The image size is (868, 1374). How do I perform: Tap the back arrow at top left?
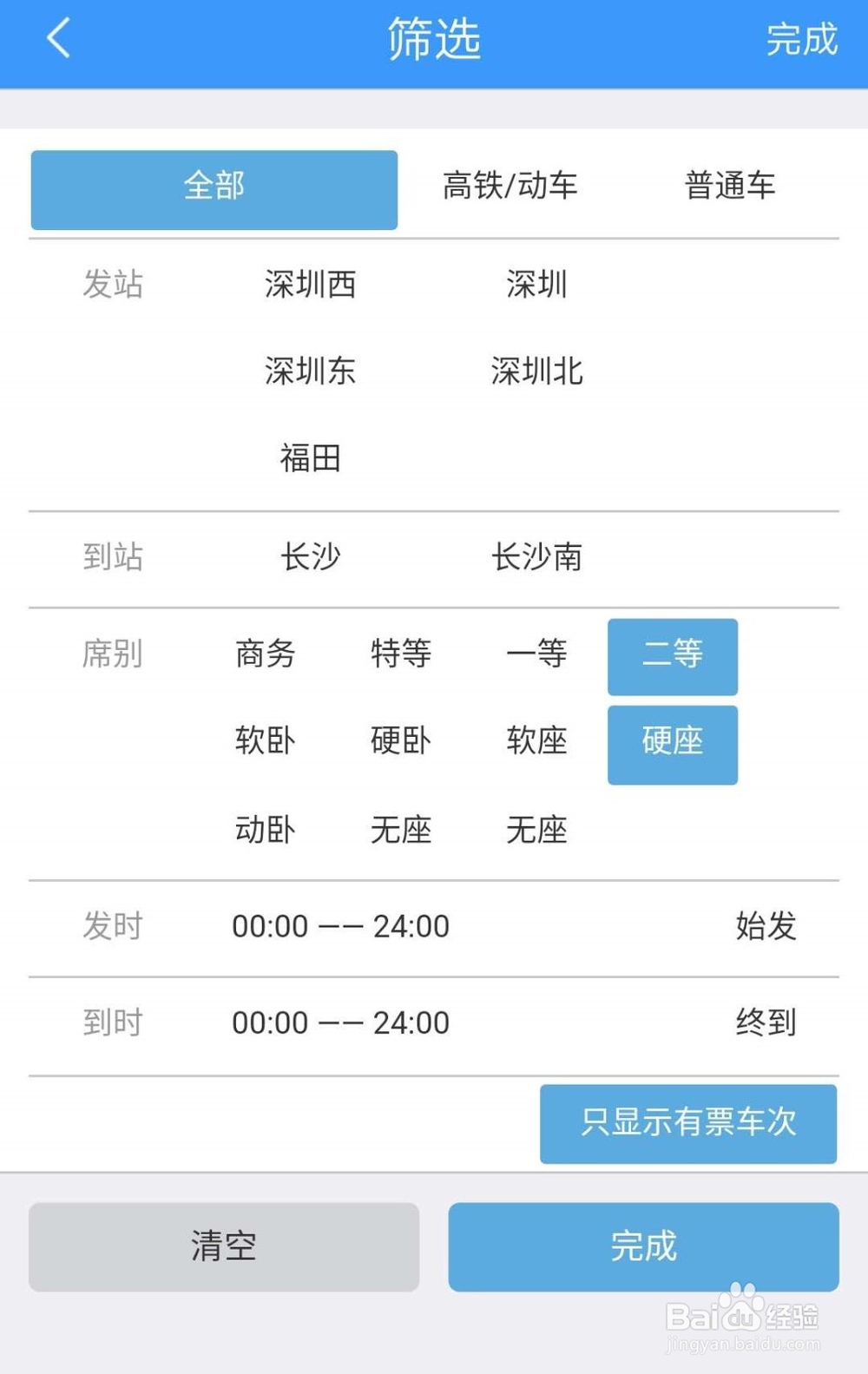[56, 39]
